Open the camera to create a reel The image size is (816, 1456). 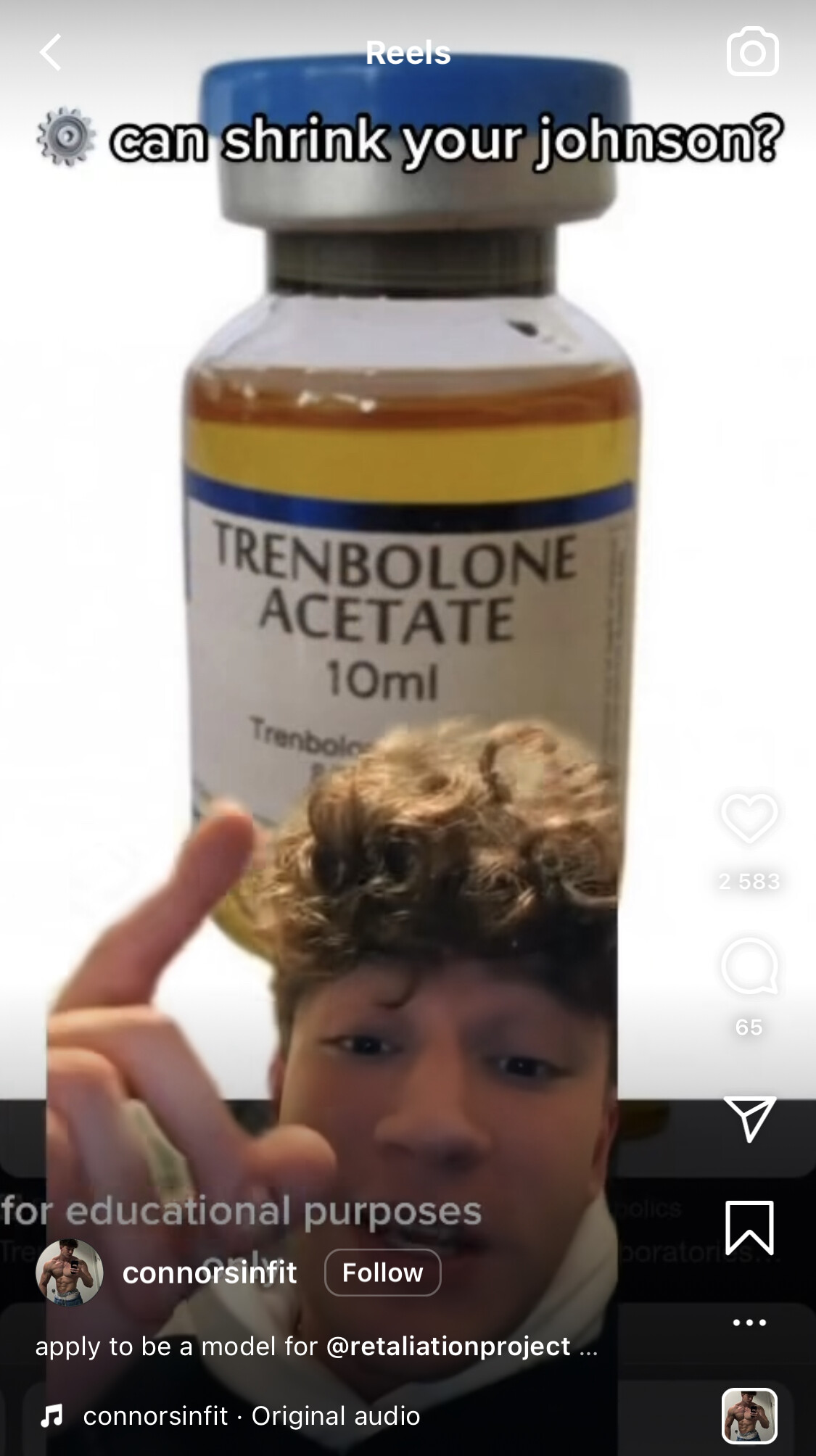752,52
